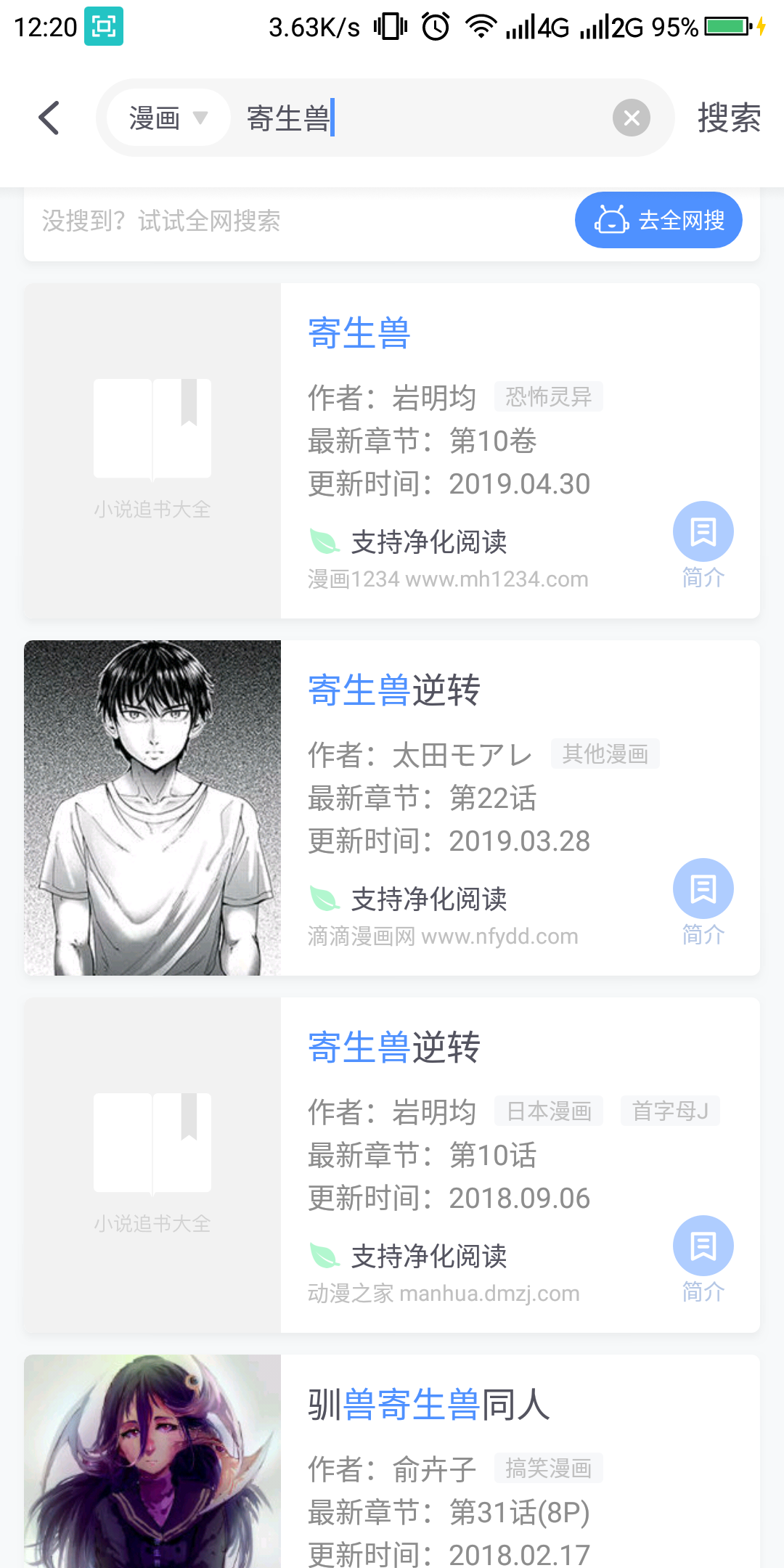
Task: Clear the search text with the X
Action: click(x=631, y=118)
